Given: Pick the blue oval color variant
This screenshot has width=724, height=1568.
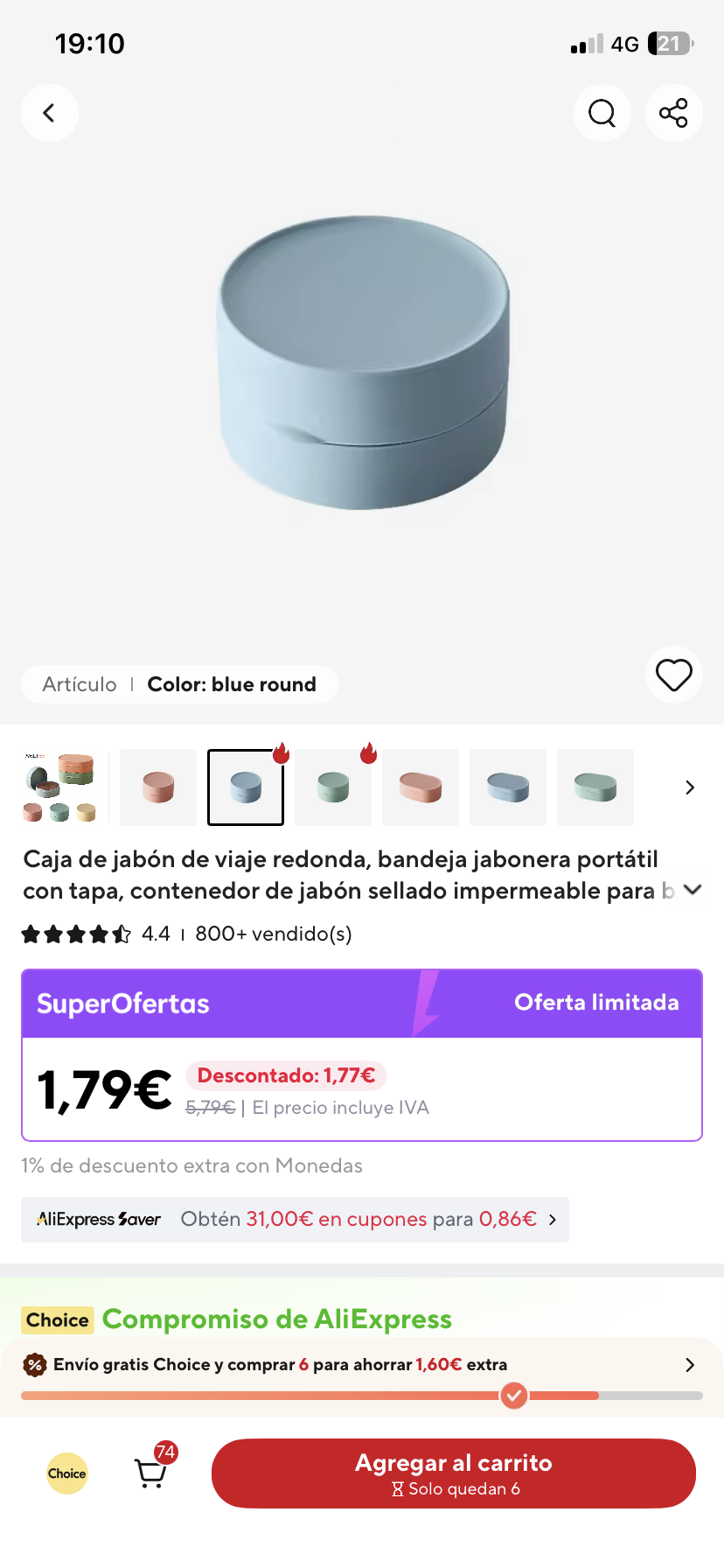Looking at the screenshot, I should [508, 787].
